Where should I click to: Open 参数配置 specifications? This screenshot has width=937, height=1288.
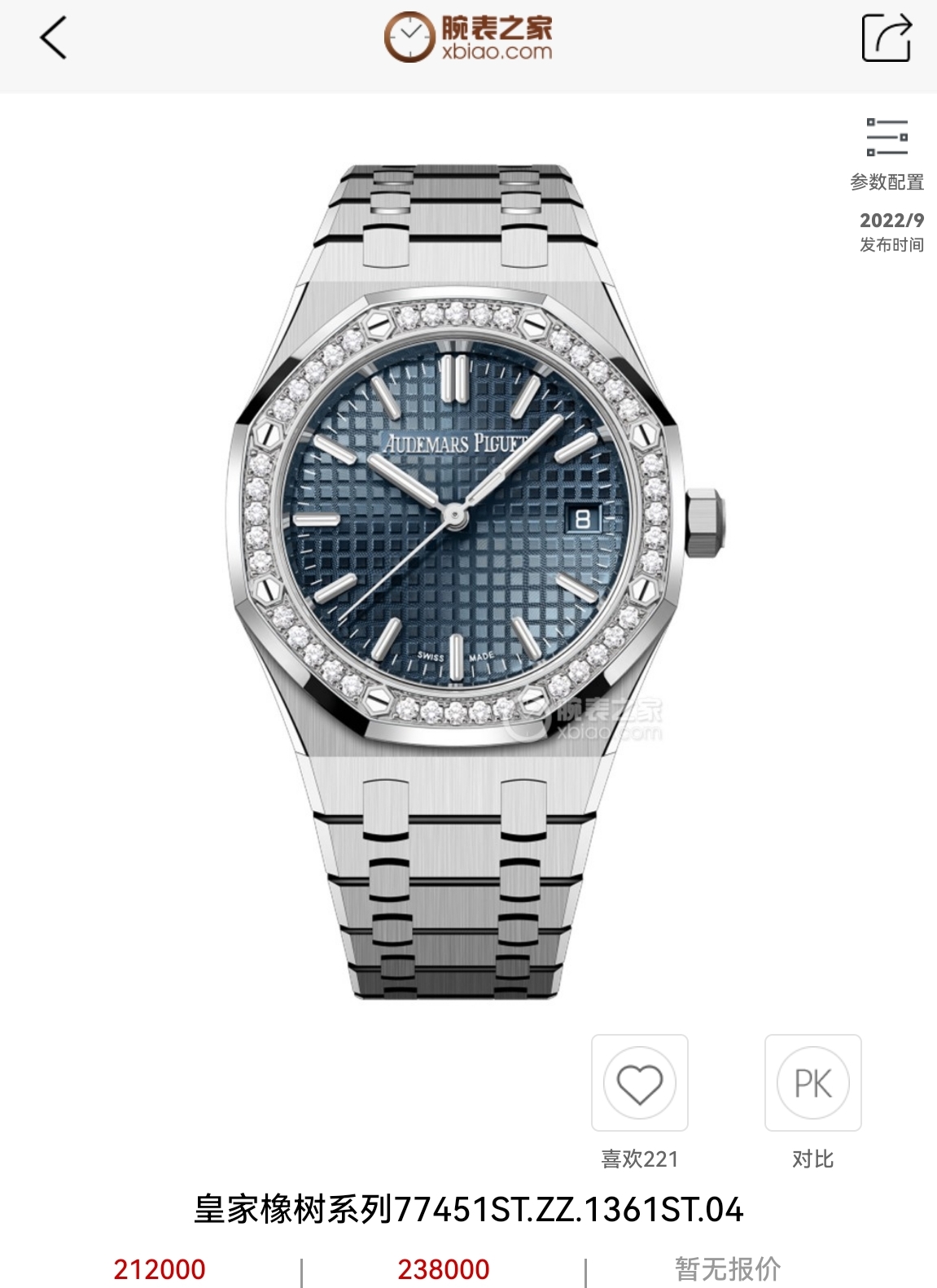[887, 153]
